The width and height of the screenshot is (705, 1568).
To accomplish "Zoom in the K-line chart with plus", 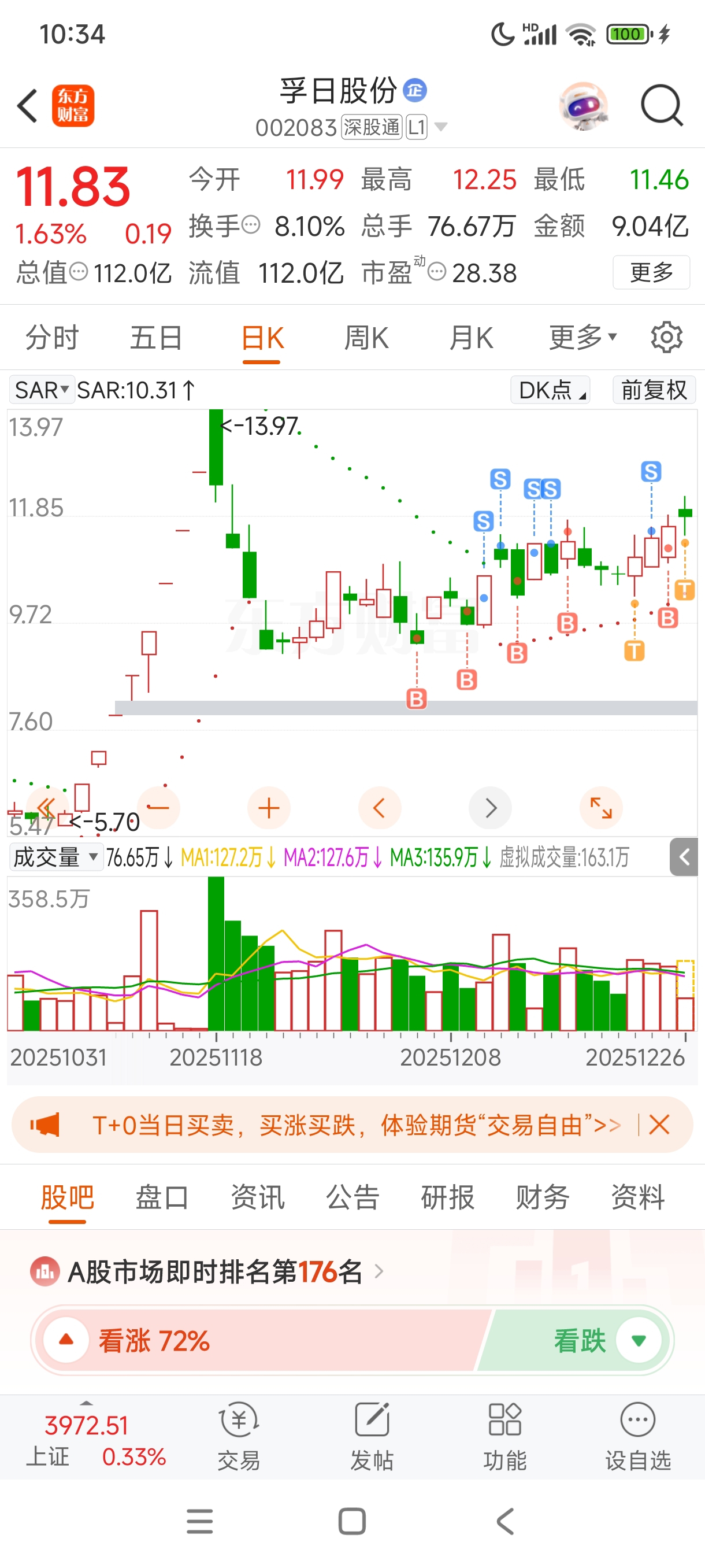I will (269, 808).
